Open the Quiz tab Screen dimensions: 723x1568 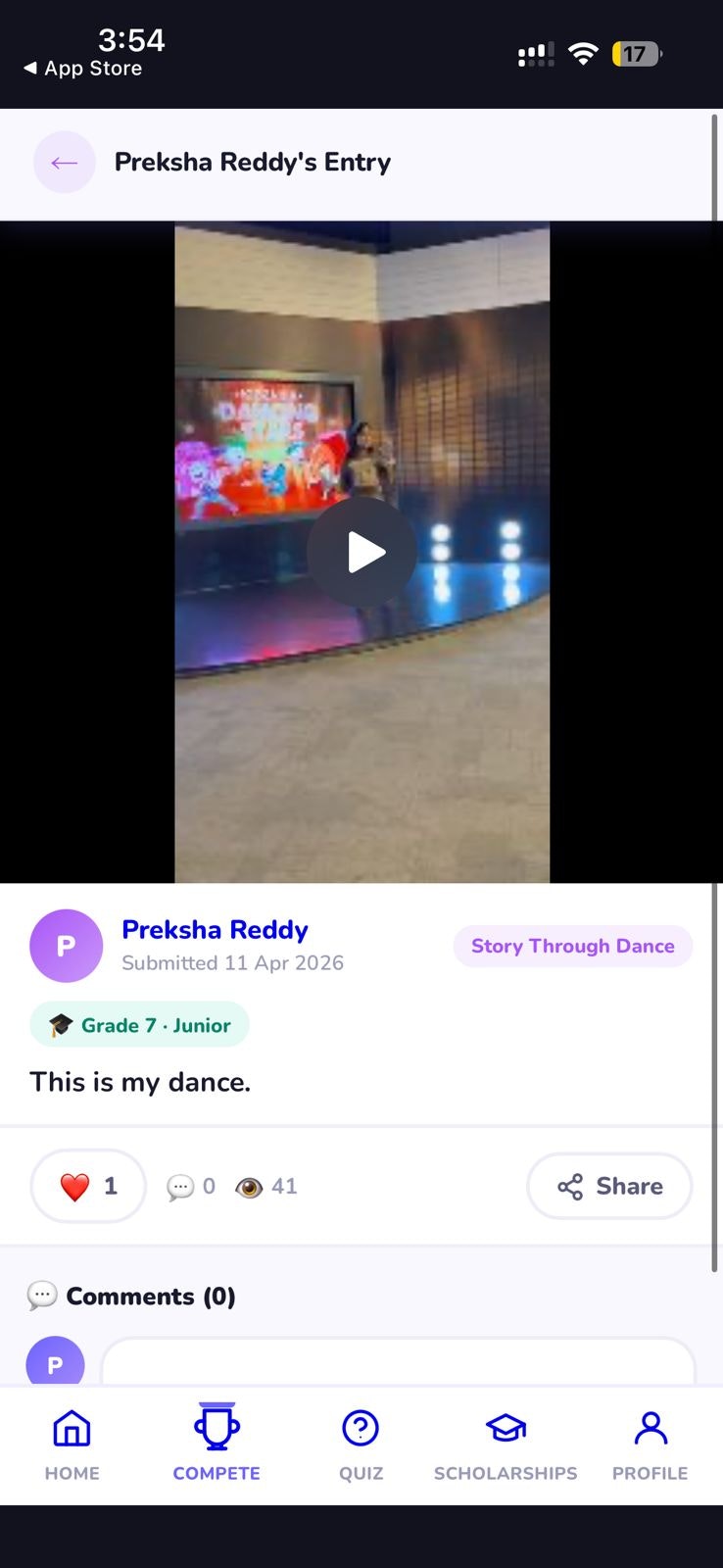[361, 1445]
